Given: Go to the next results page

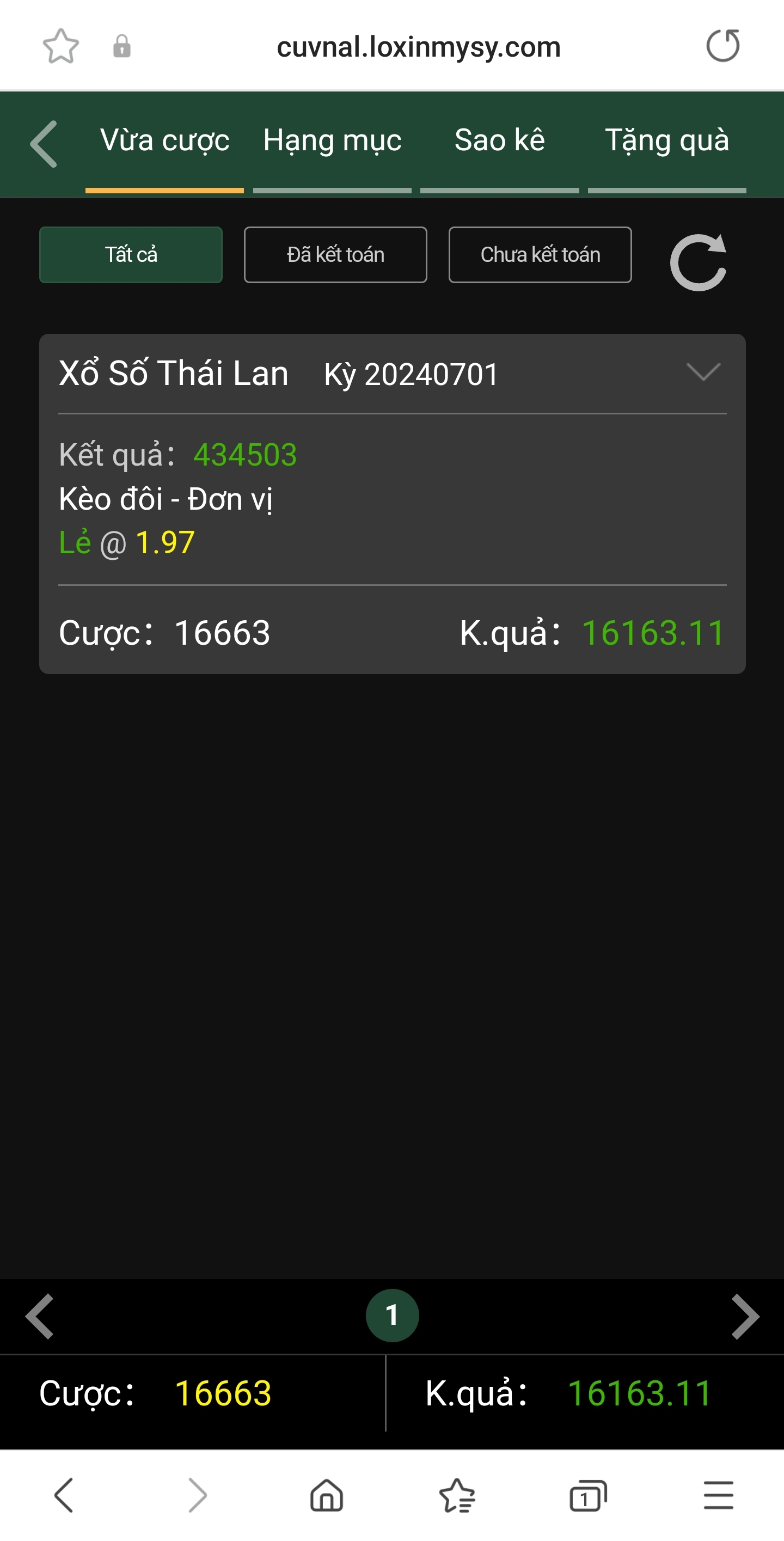Looking at the screenshot, I should (x=745, y=1316).
